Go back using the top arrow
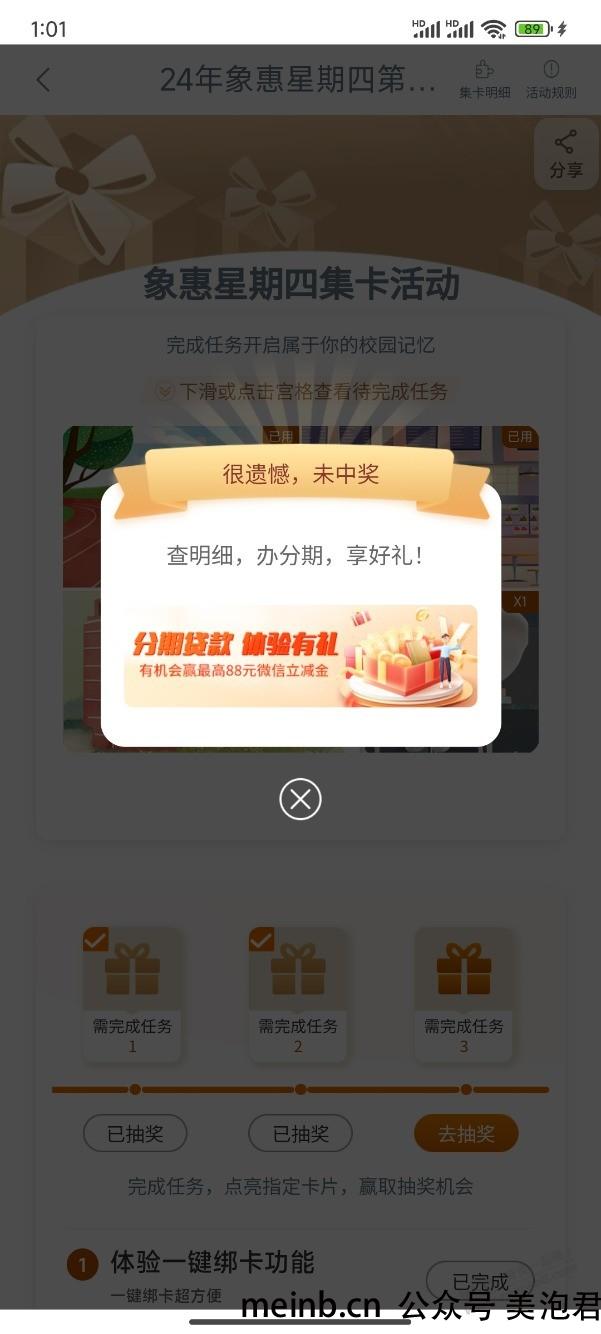Screen dimensions: 601x1334 pos(43,80)
